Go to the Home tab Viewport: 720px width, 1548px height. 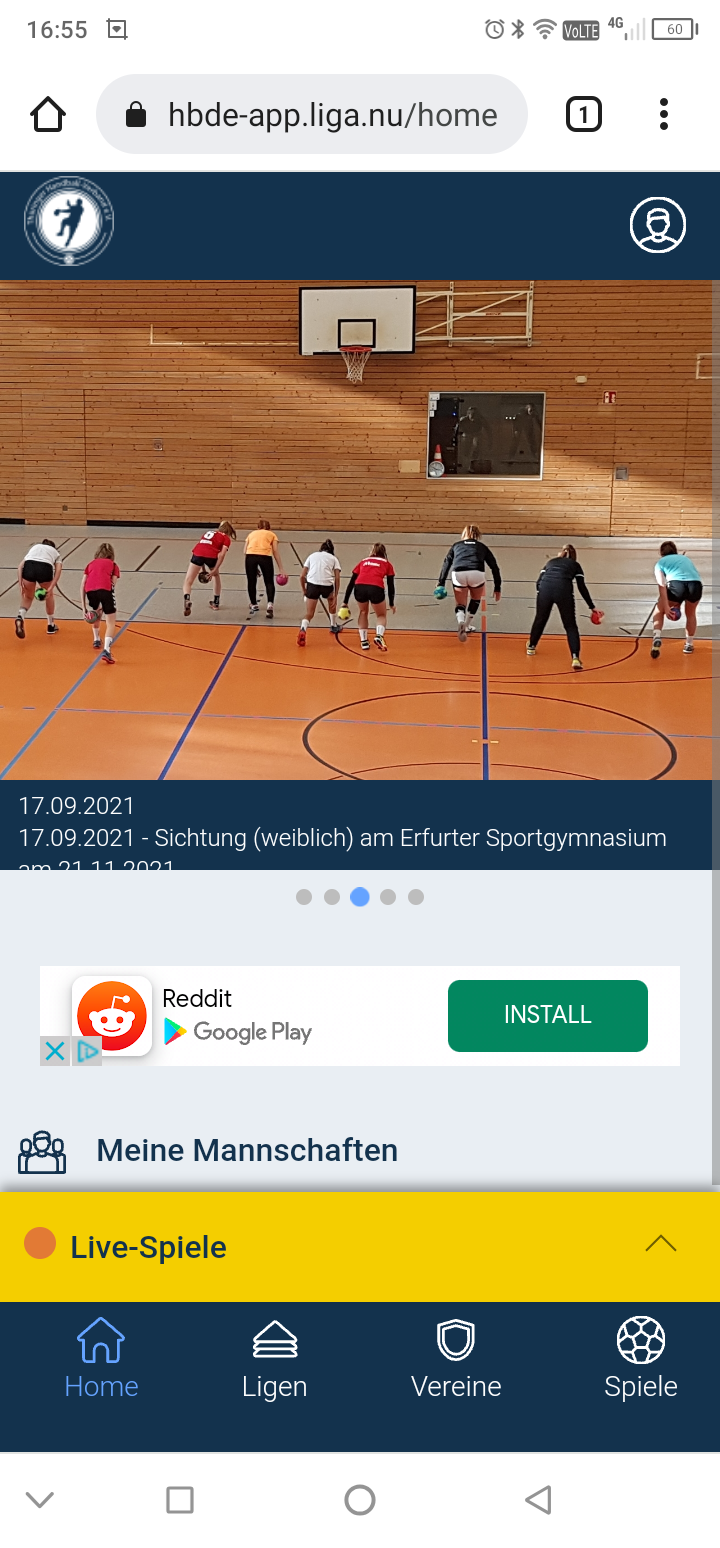101,1359
